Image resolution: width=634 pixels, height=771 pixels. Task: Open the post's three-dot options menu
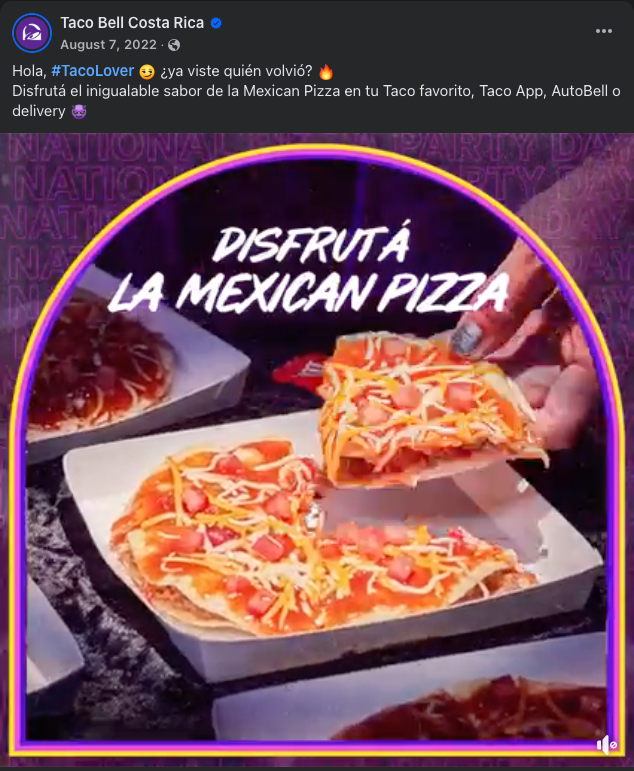[x=603, y=31]
